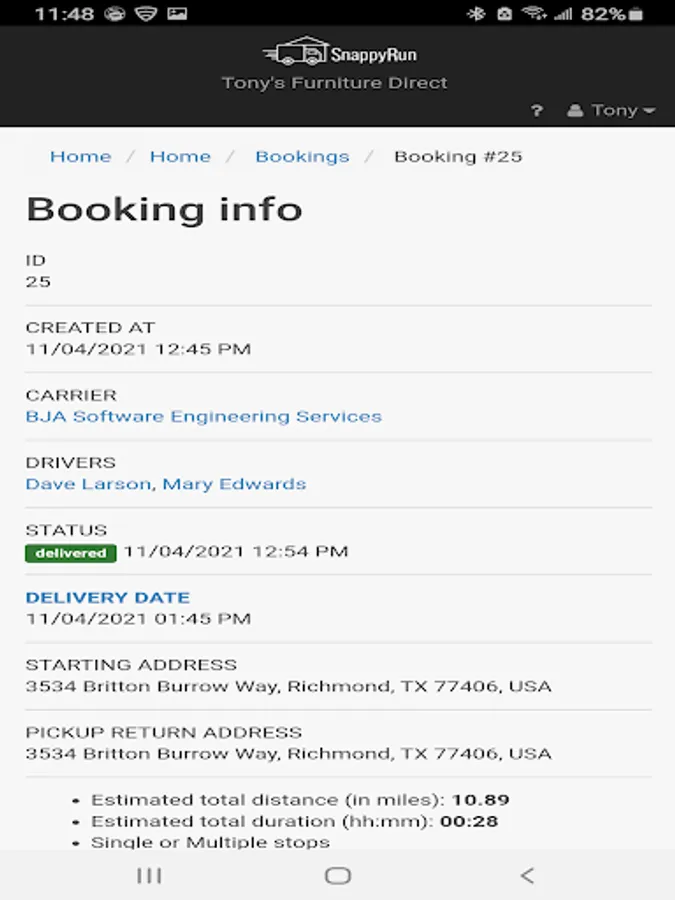
Task: View carrier BJA Software Engineering Services
Action: (203, 417)
